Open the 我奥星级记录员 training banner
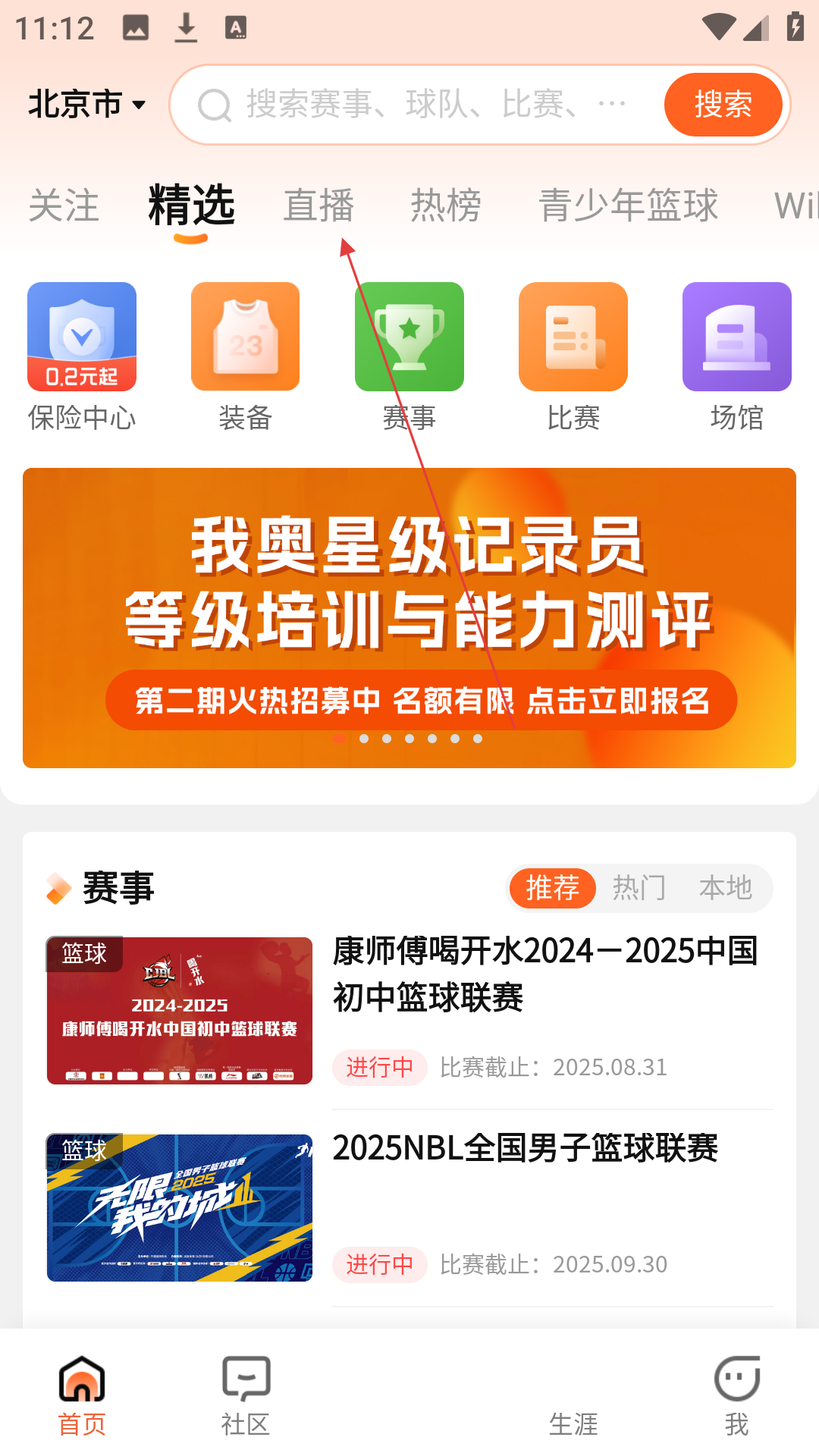The image size is (819, 1456). point(409,618)
